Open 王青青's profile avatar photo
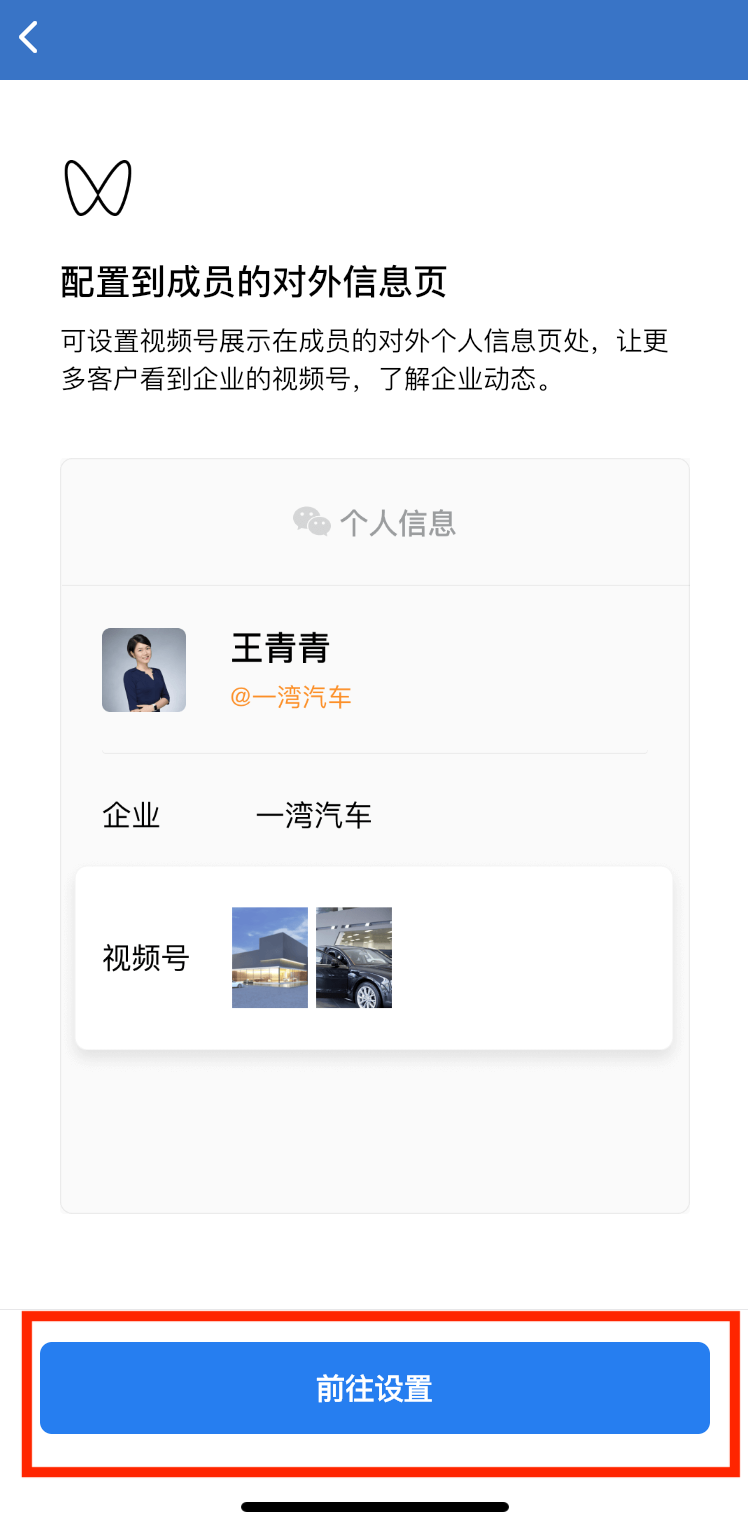 [143, 668]
